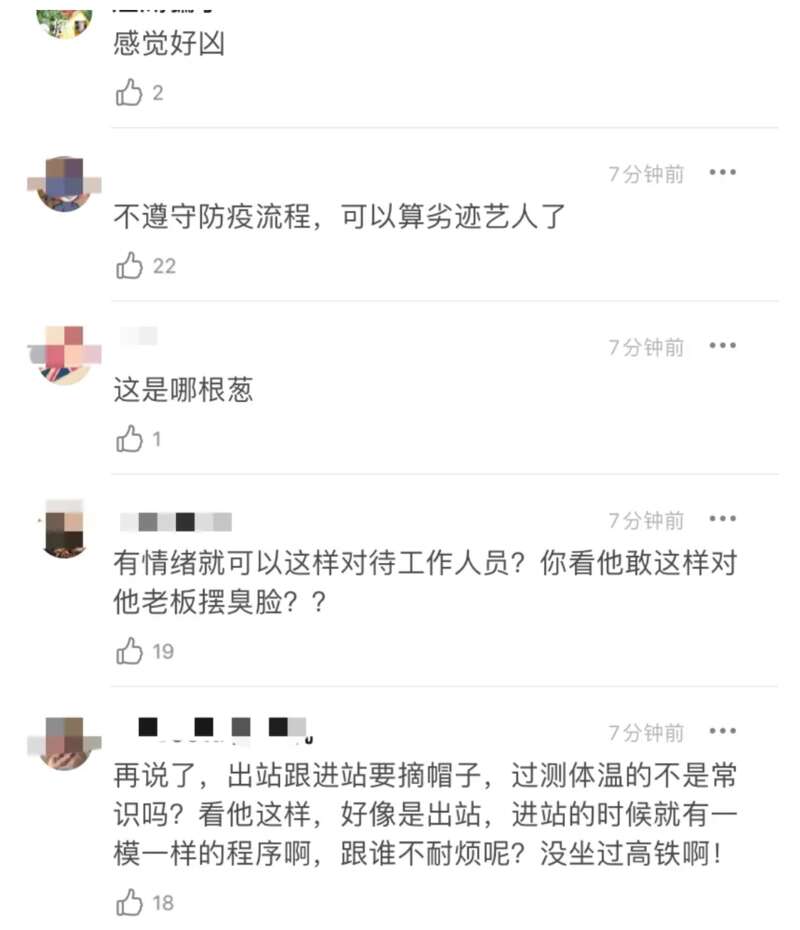Like the comment "这是哪根葱"

tap(130, 438)
